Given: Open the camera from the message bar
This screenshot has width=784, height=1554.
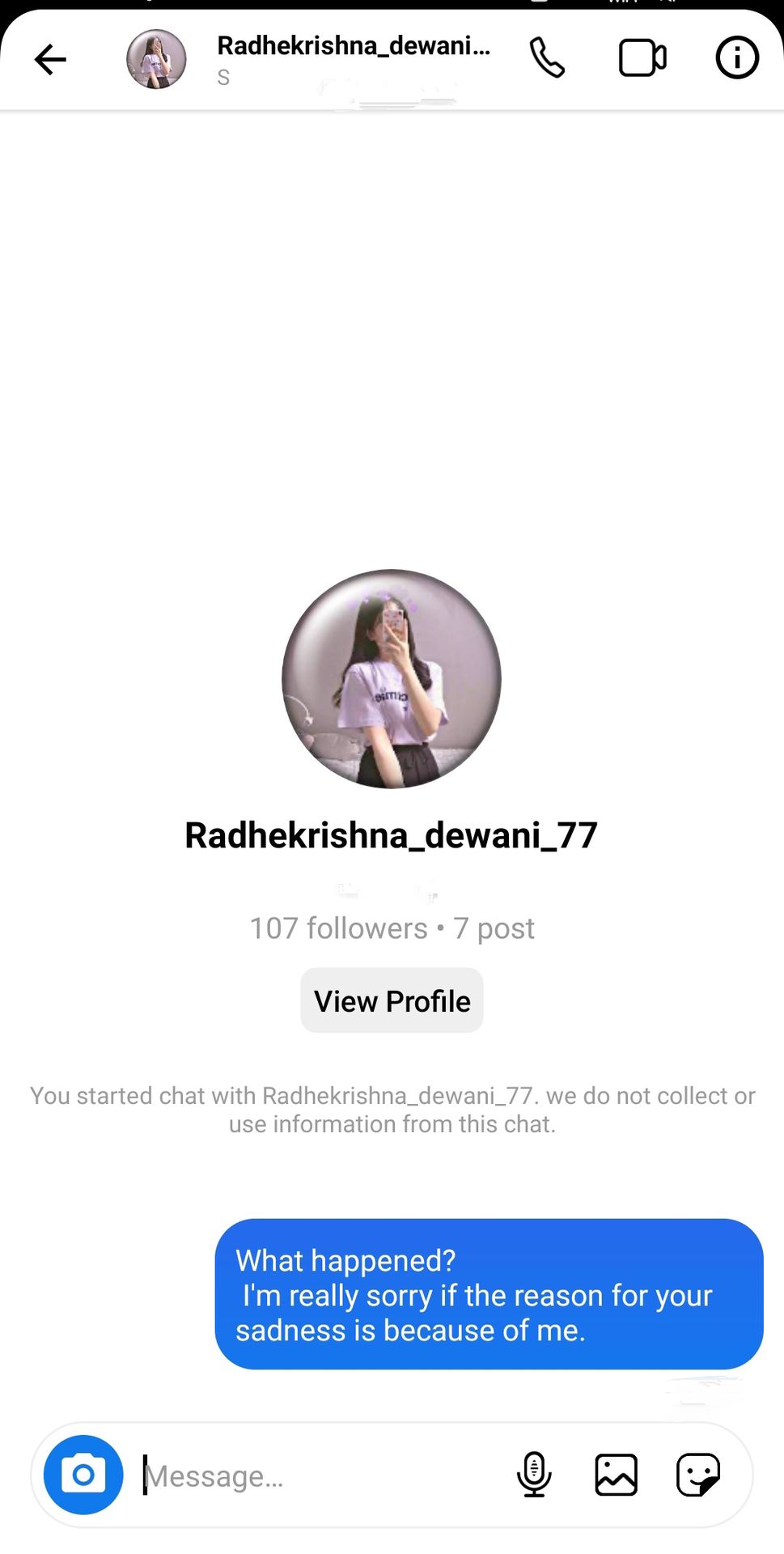Looking at the screenshot, I should [83, 1475].
